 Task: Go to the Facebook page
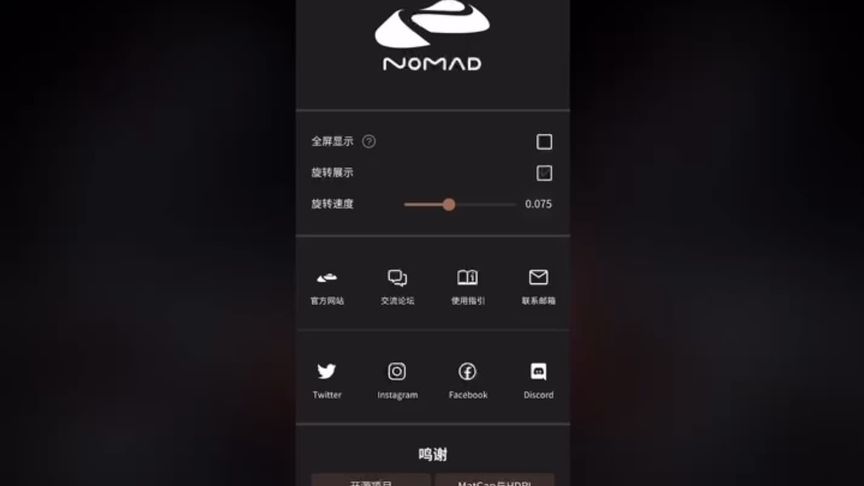coord(467,380)
